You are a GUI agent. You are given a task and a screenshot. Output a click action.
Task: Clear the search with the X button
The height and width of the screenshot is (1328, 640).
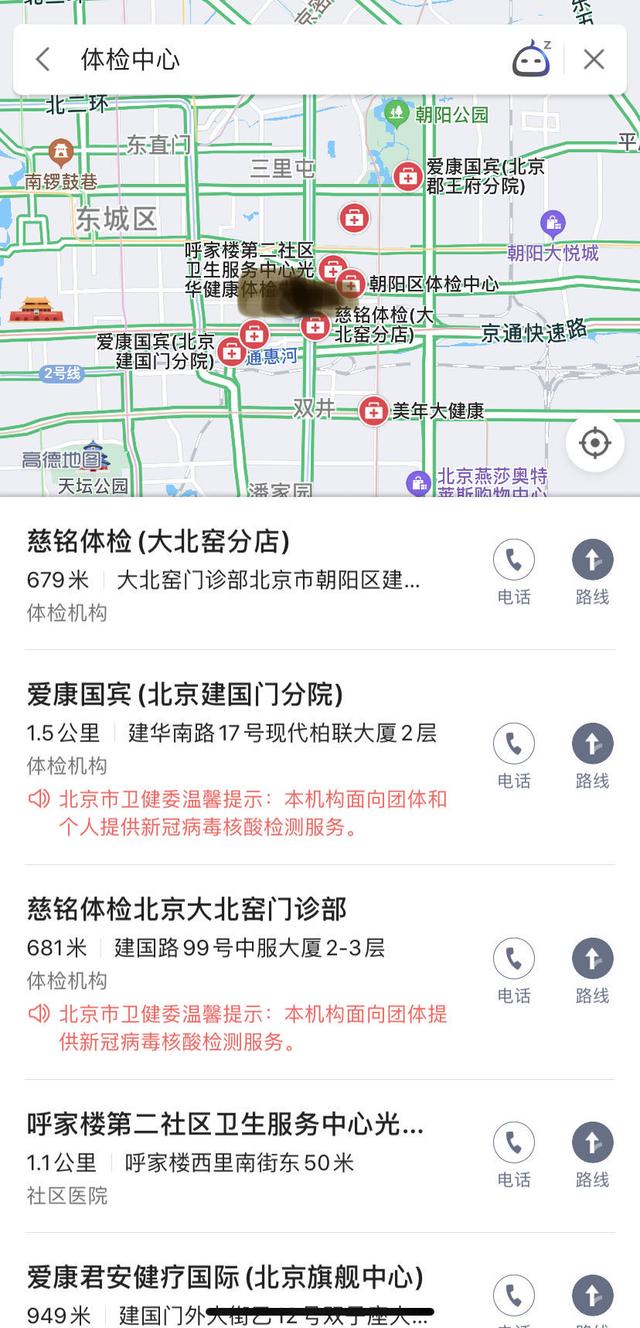coord(594,60)
